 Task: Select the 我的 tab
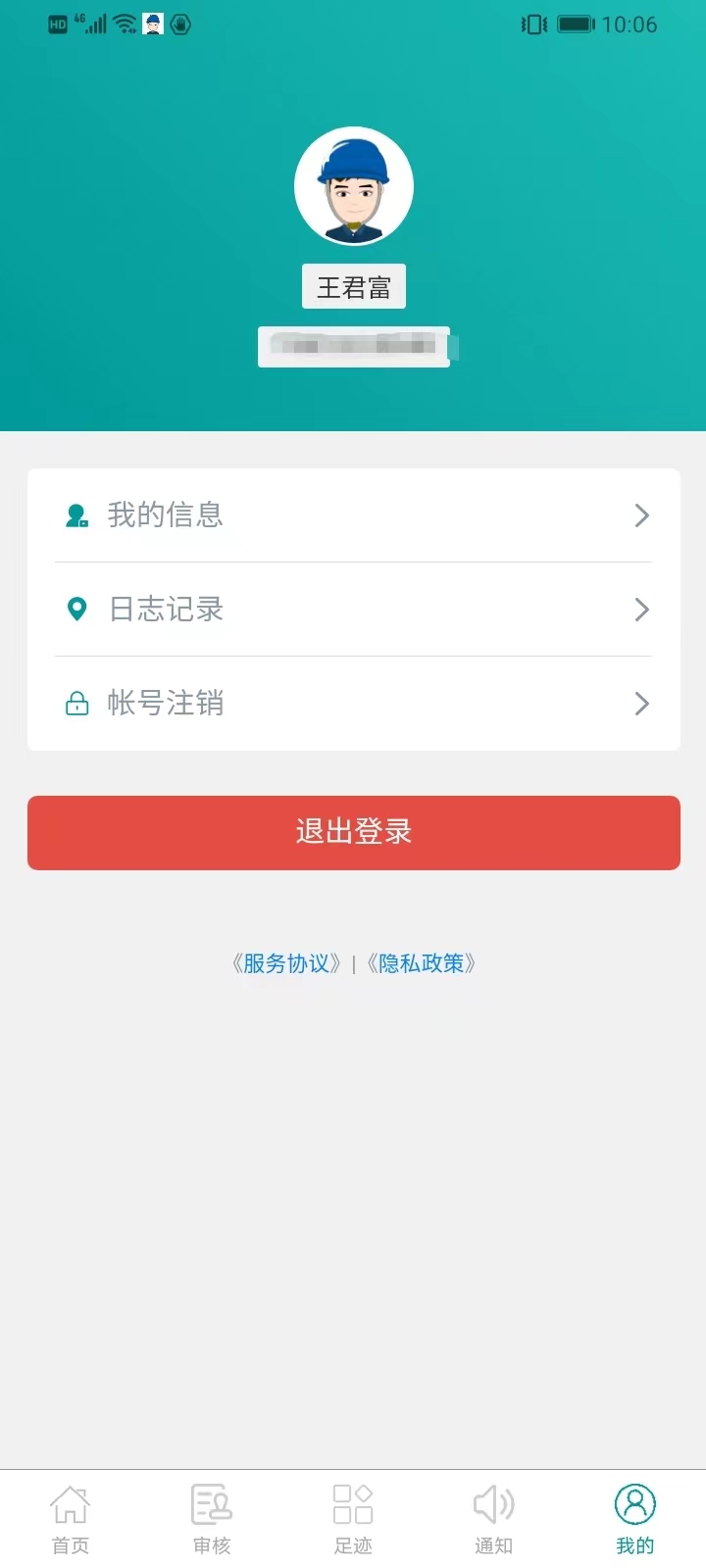coord(634,1519)
